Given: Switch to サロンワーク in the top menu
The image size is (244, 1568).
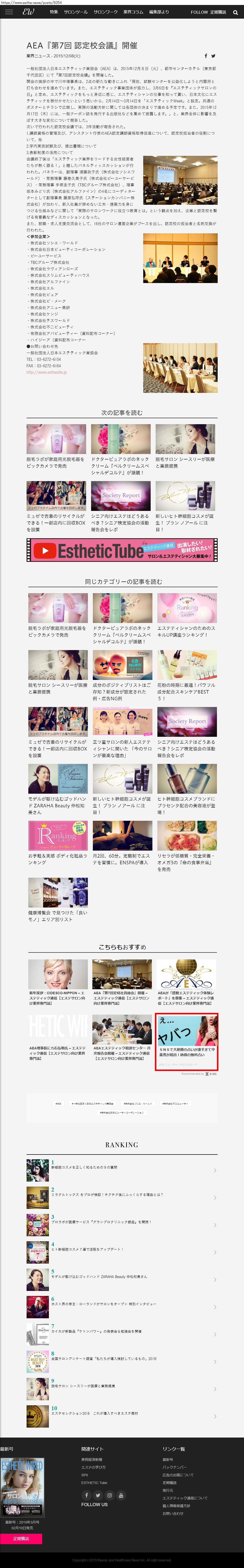Looking at the screenshot, I should click(x=105, y=12).
